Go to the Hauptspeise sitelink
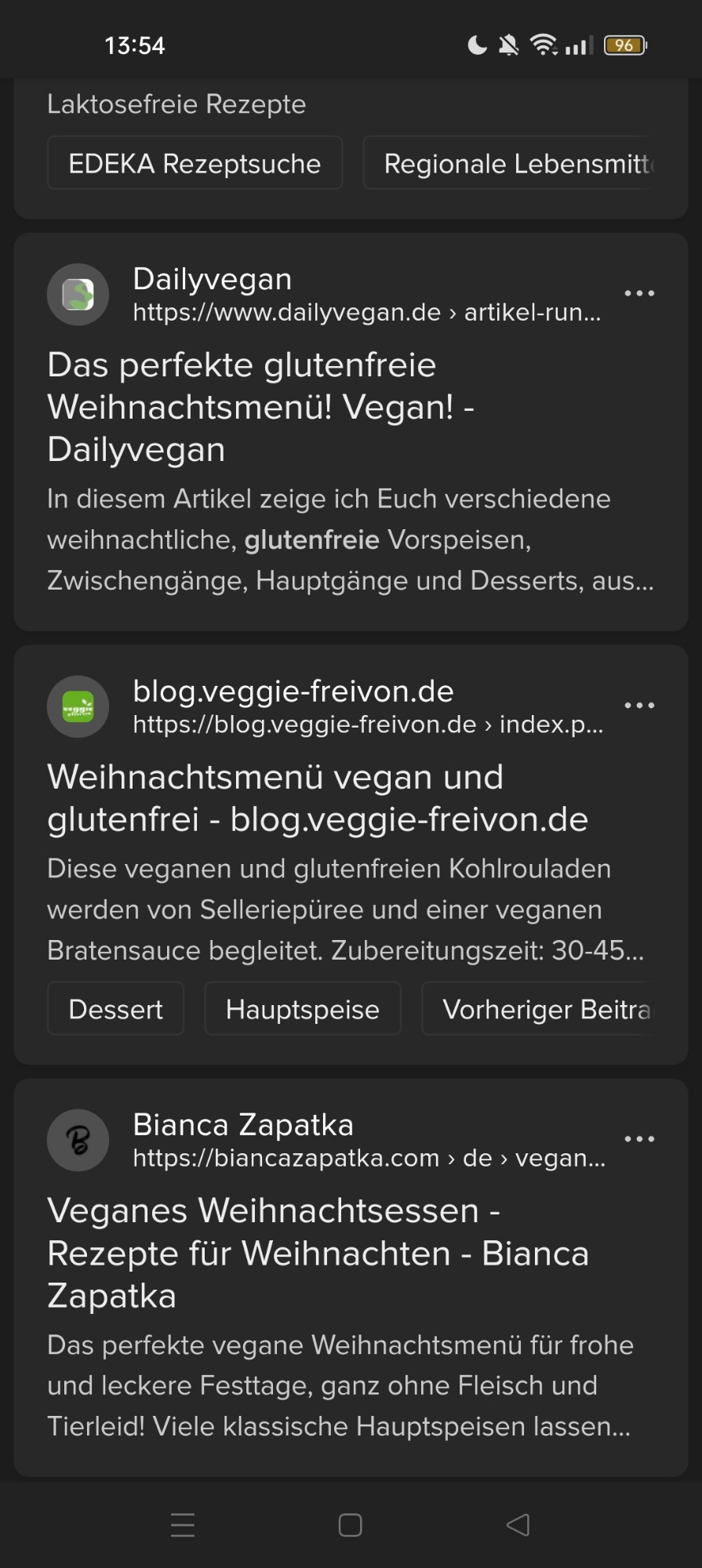This screenshot has height=1568, width=702. point(302,1009)
